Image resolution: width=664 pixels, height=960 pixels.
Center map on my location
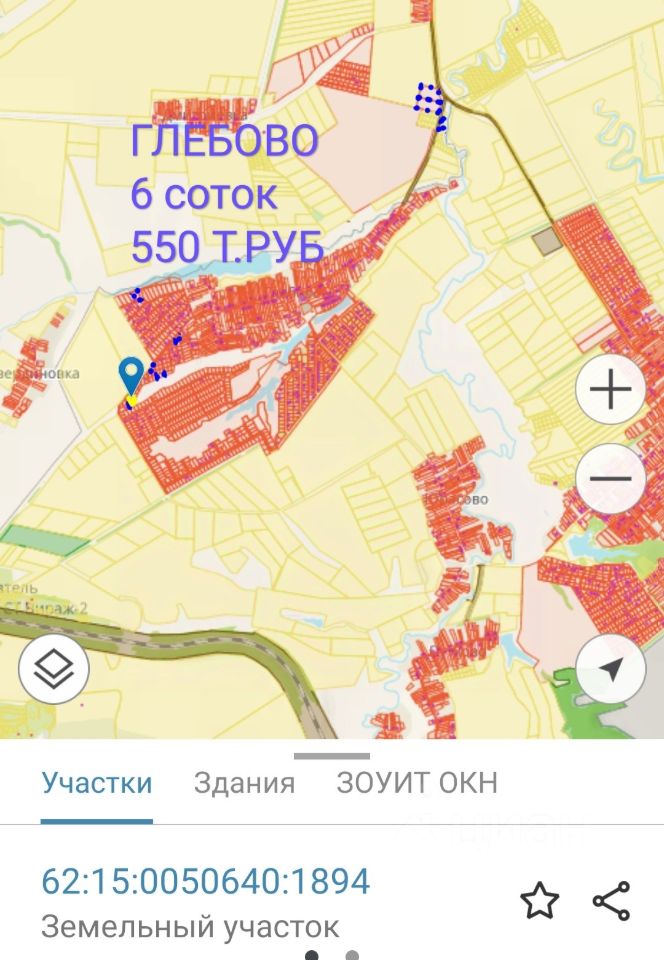click(610, 669)
